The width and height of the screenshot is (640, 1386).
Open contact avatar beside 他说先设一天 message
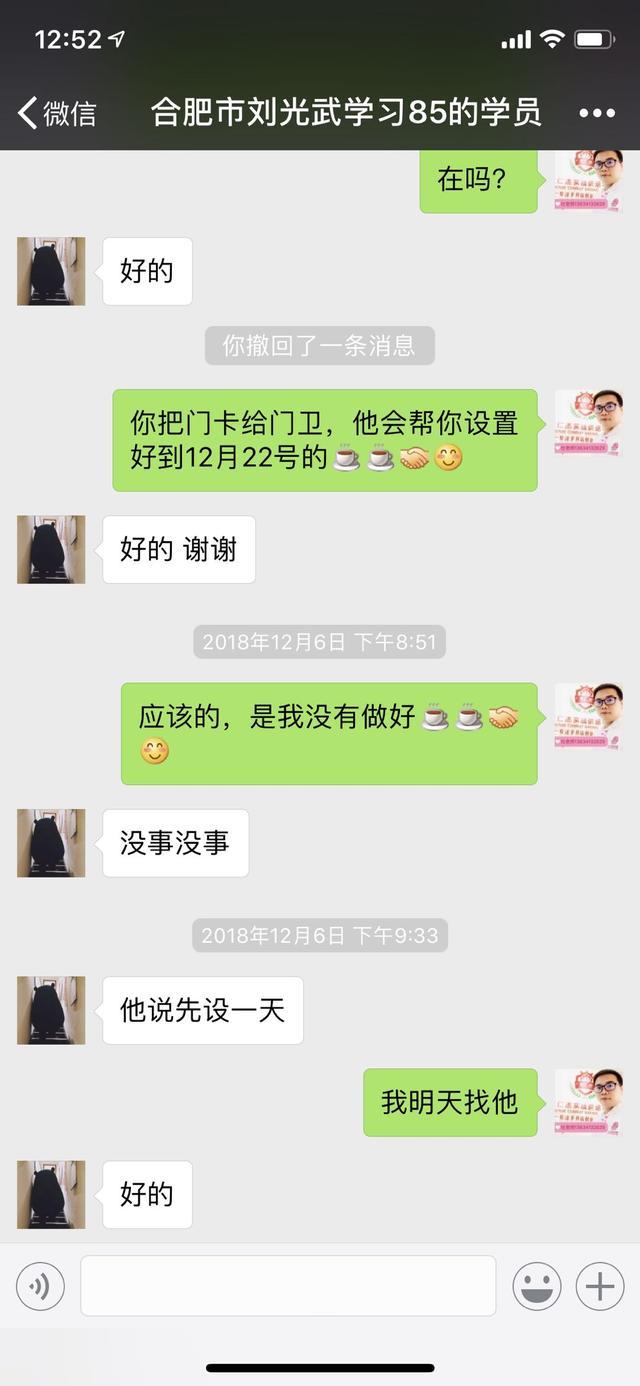(51, 1010)
